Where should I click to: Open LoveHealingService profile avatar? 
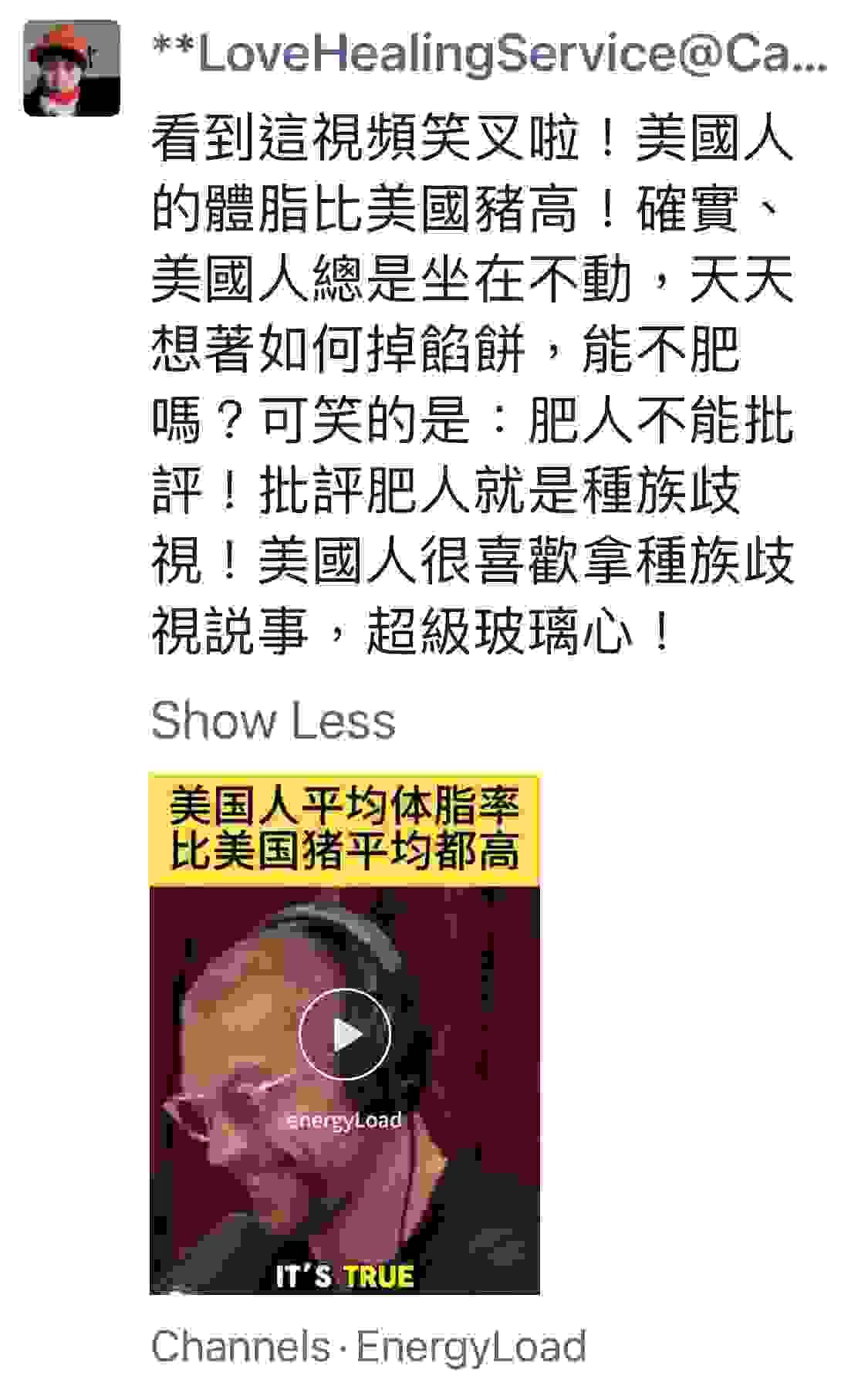72,68
